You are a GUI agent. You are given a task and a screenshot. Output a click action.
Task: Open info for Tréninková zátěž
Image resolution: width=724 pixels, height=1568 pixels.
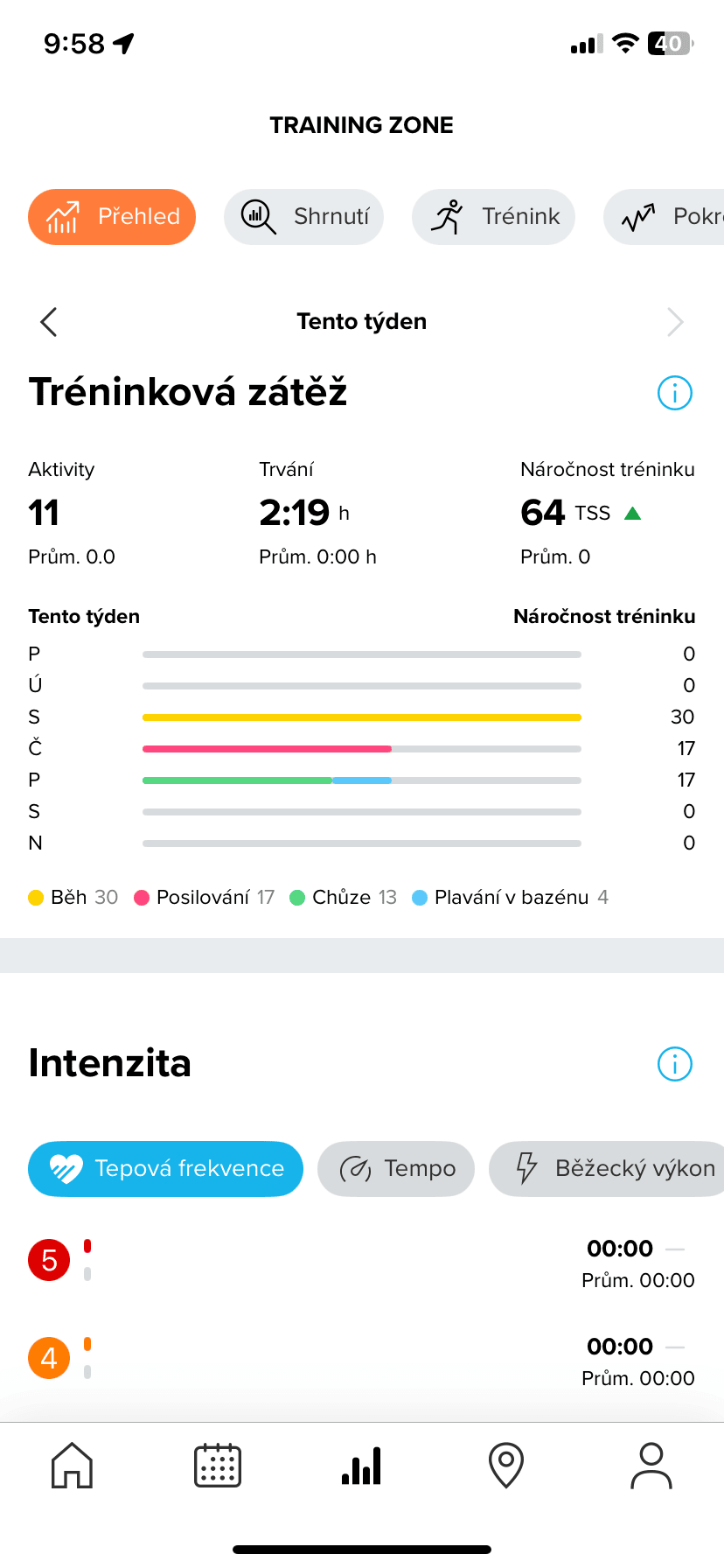(x=674, y=393)
